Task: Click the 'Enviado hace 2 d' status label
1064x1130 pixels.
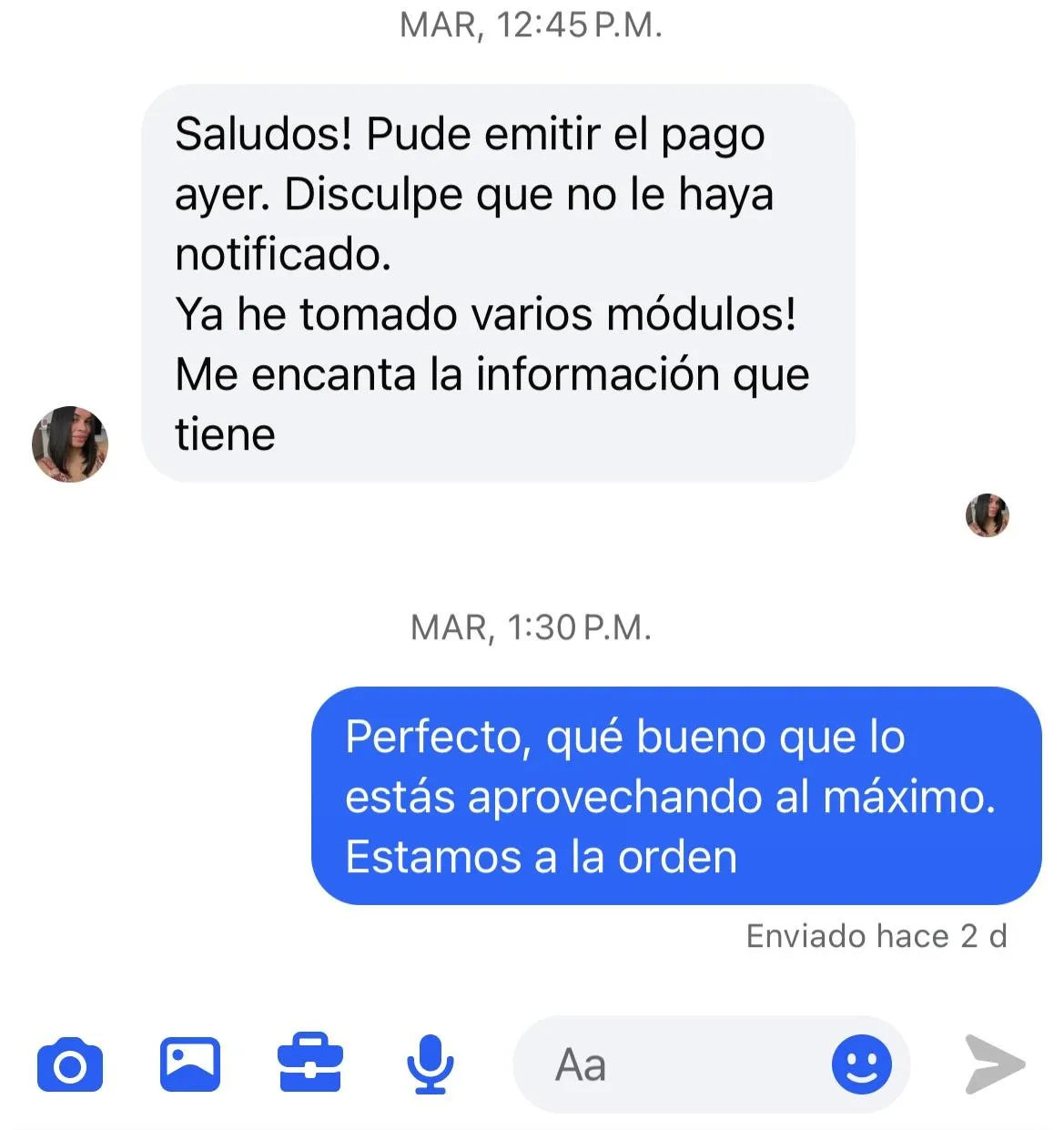Action: click(x=877, y=936)
